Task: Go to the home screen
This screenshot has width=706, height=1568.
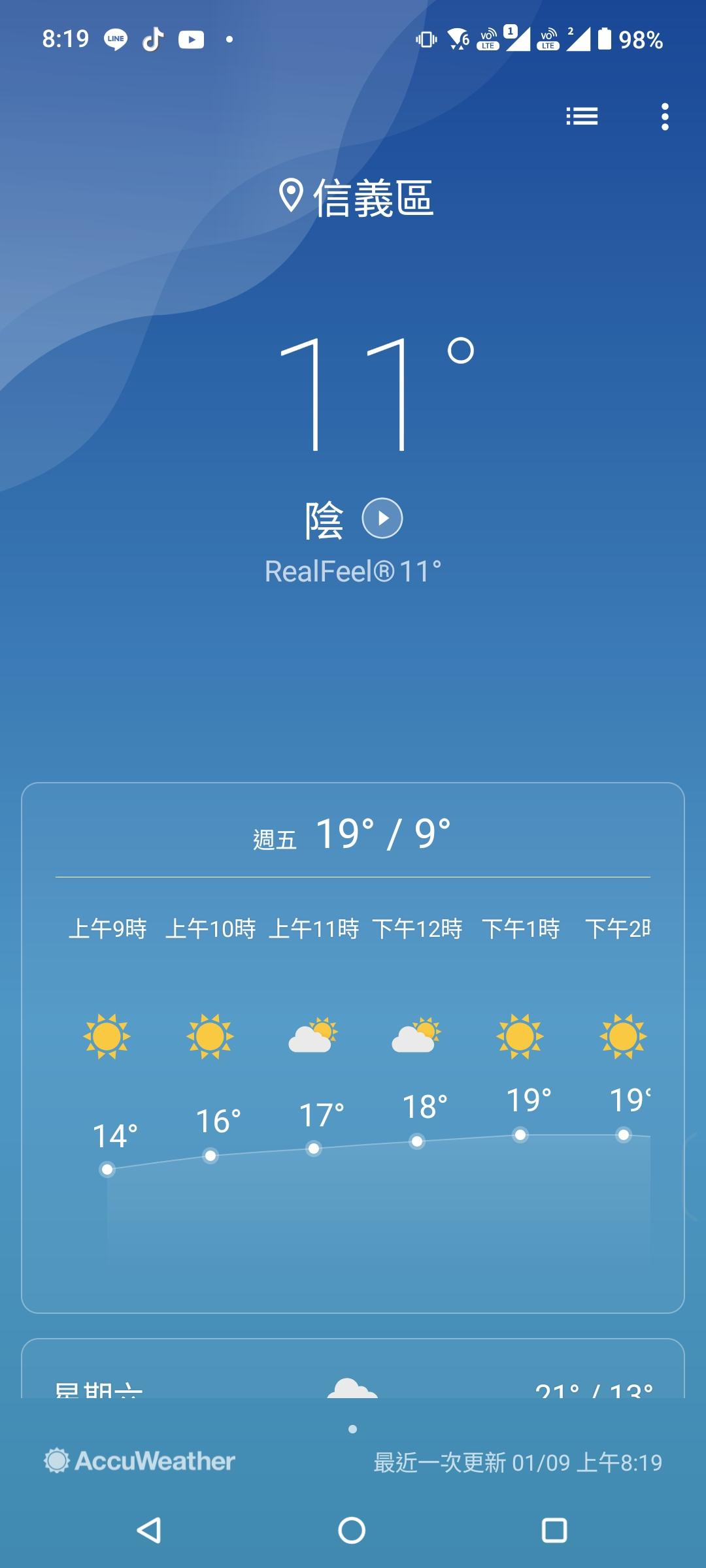Action: point(352,1530)
